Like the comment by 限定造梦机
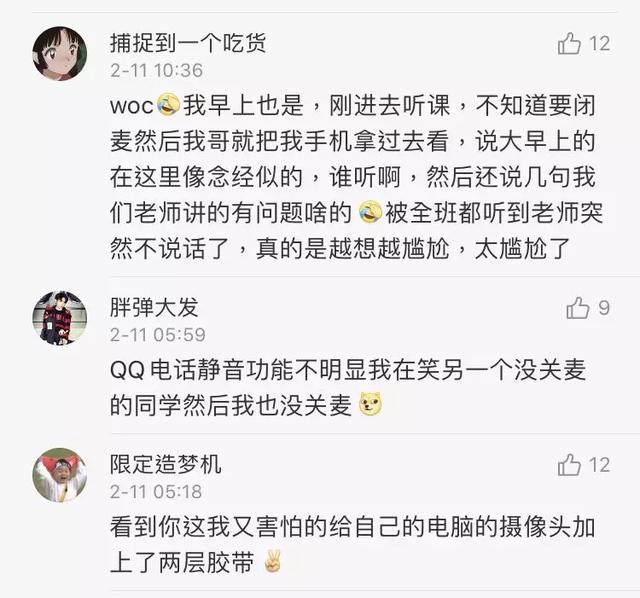Viewport: 640px width, 598px height. coord(570,464)
